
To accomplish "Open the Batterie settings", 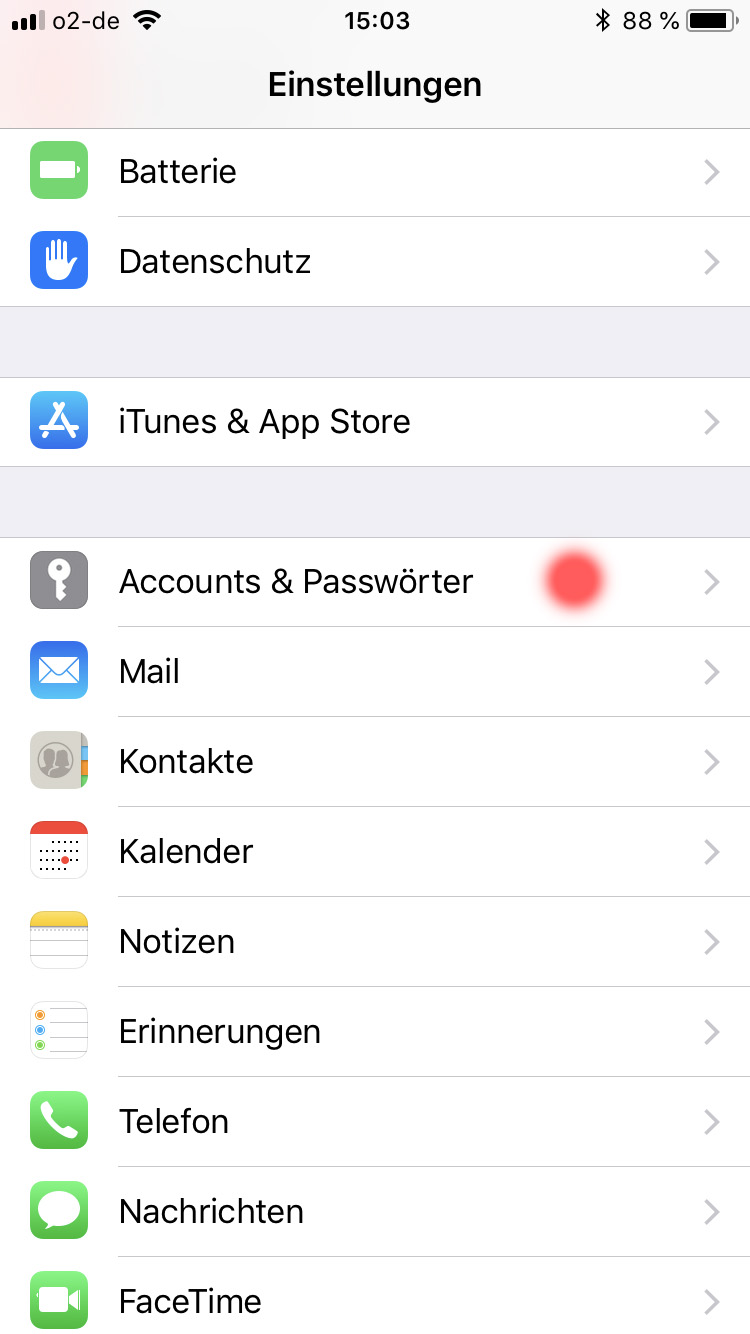I will click(375, 172).
